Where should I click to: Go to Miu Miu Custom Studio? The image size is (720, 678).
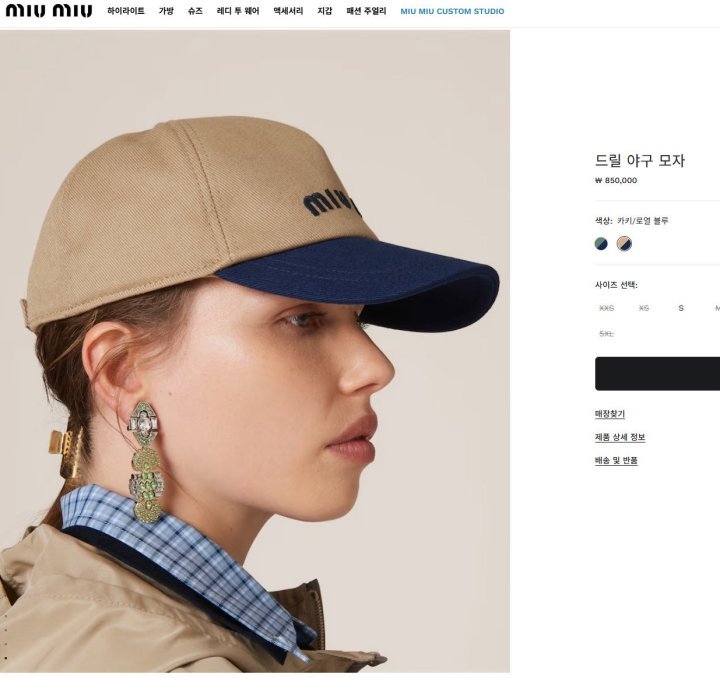[x=452, y=11]
